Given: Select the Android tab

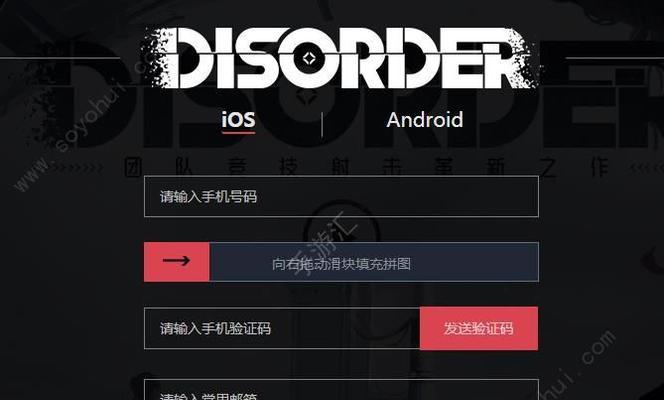Looking at the screenshot, I should click(x=424, y=120).
